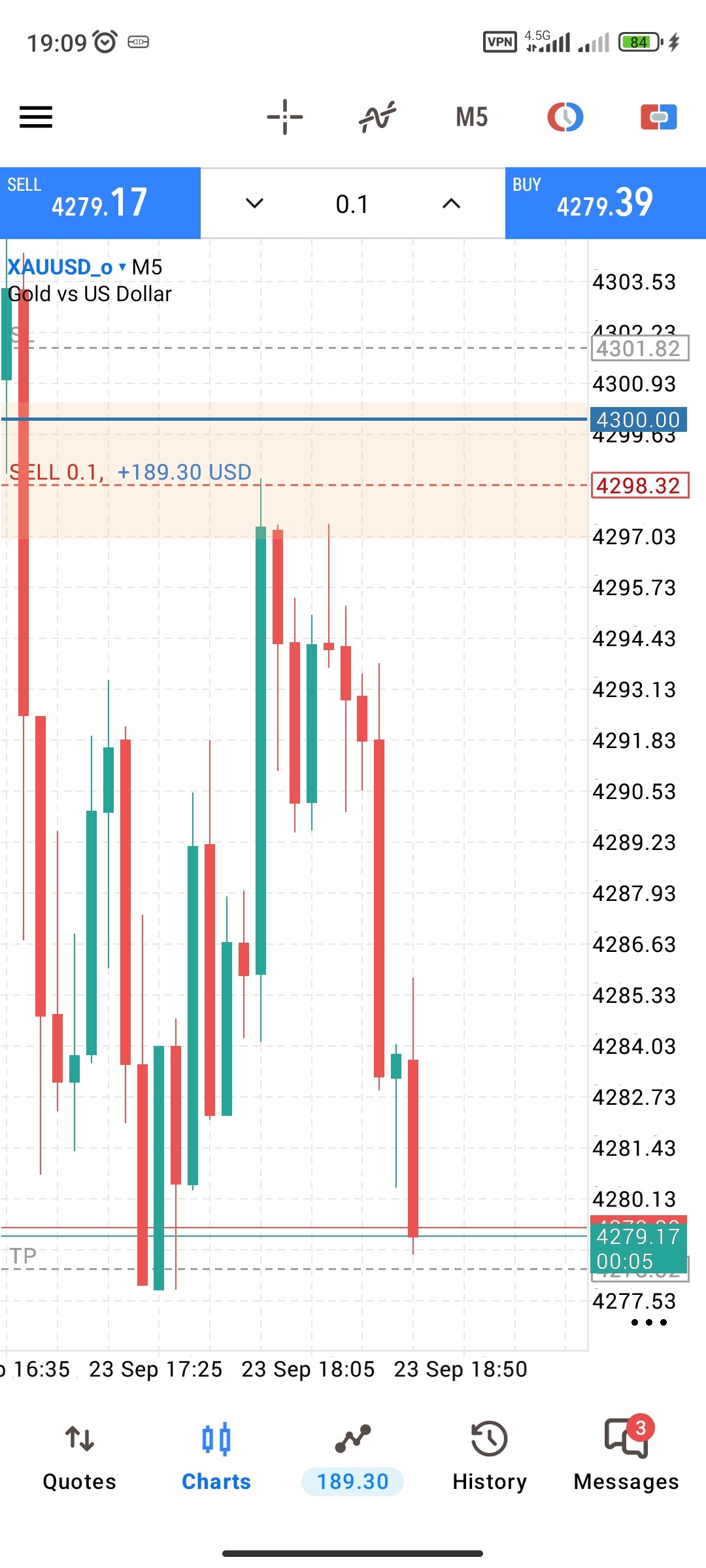Open the Messages tab
Screen dimensions: 706x1568
click(x=626, y=1457)
